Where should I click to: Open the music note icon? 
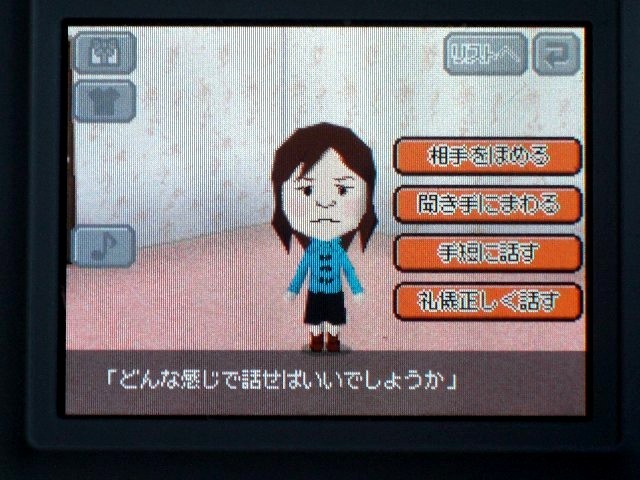[104, 246]
